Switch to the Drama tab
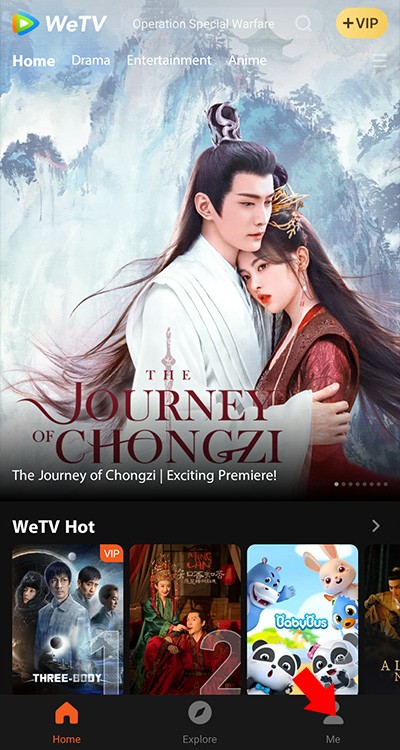The height and width of the screenshot is (750, 400). click(91, 60)
